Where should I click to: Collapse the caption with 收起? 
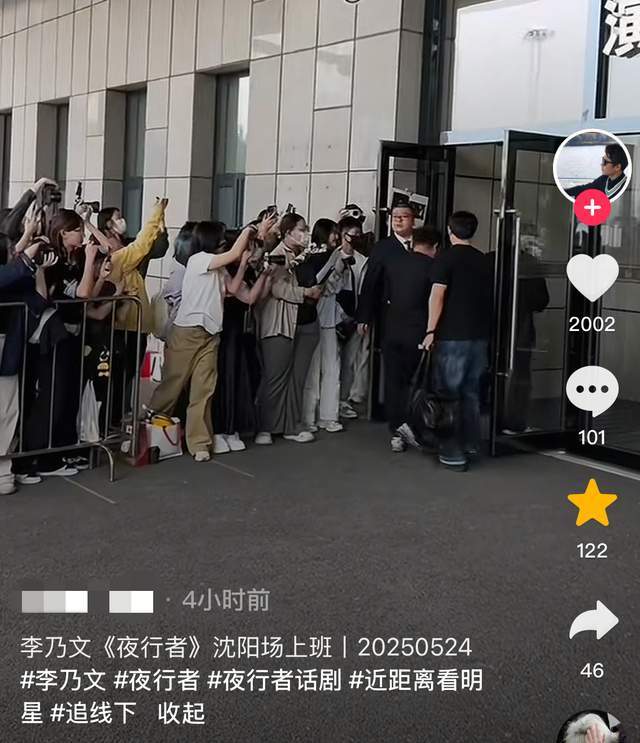[180, 713]
